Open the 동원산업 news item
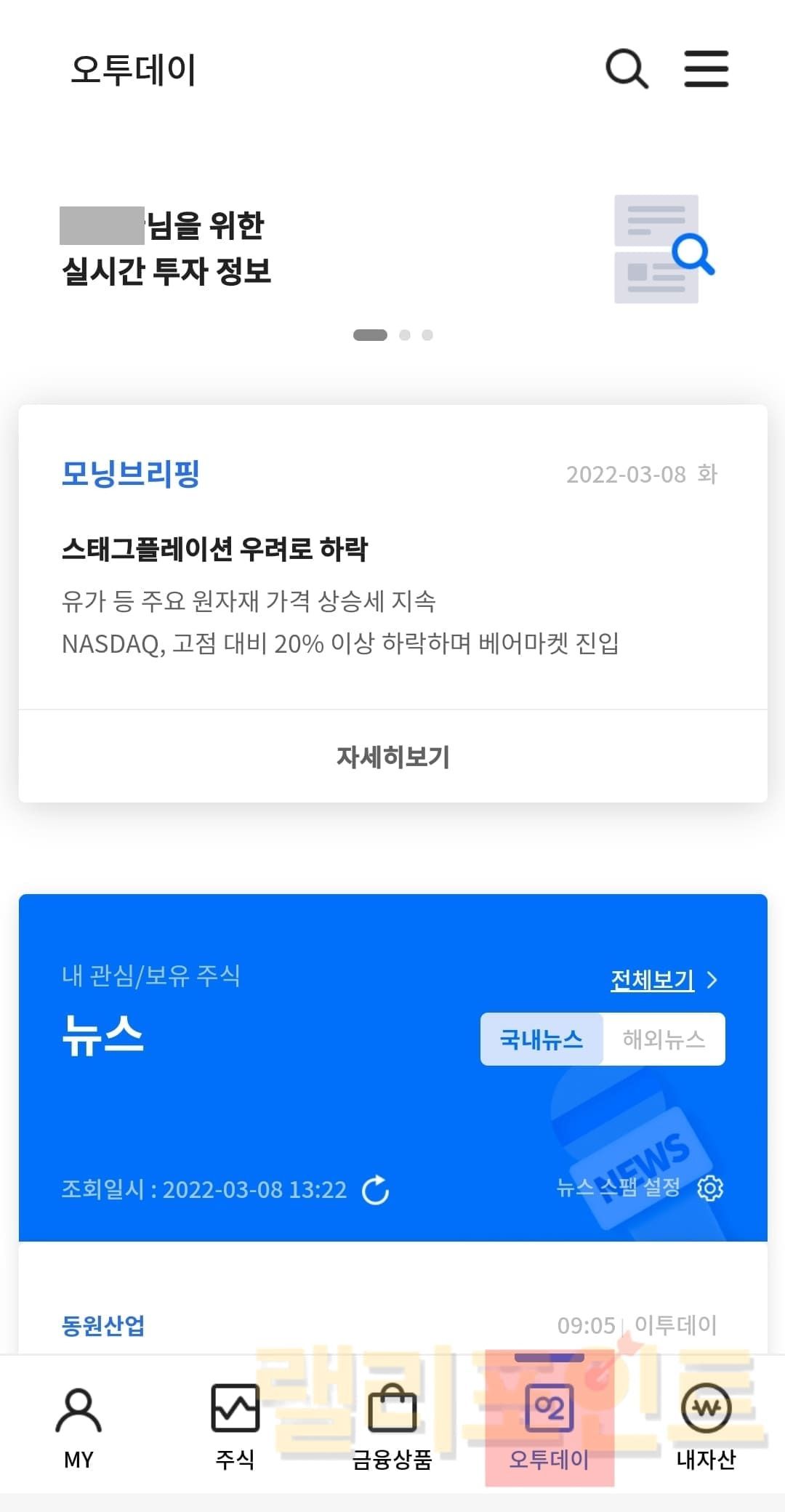This screenshot has height=1512, width=785. [x=103, y=1325]
